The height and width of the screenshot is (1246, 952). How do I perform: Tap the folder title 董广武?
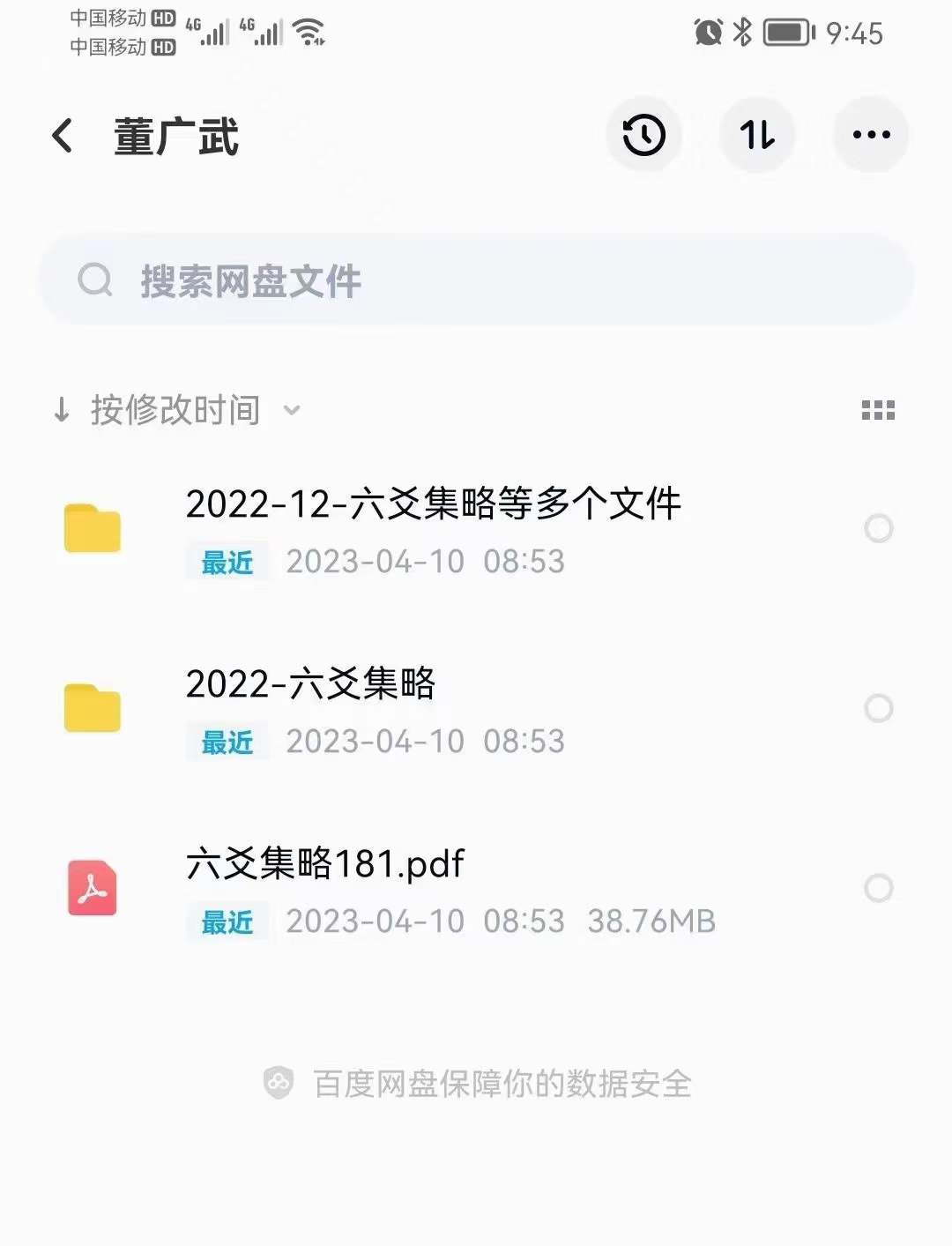point(173,135)
